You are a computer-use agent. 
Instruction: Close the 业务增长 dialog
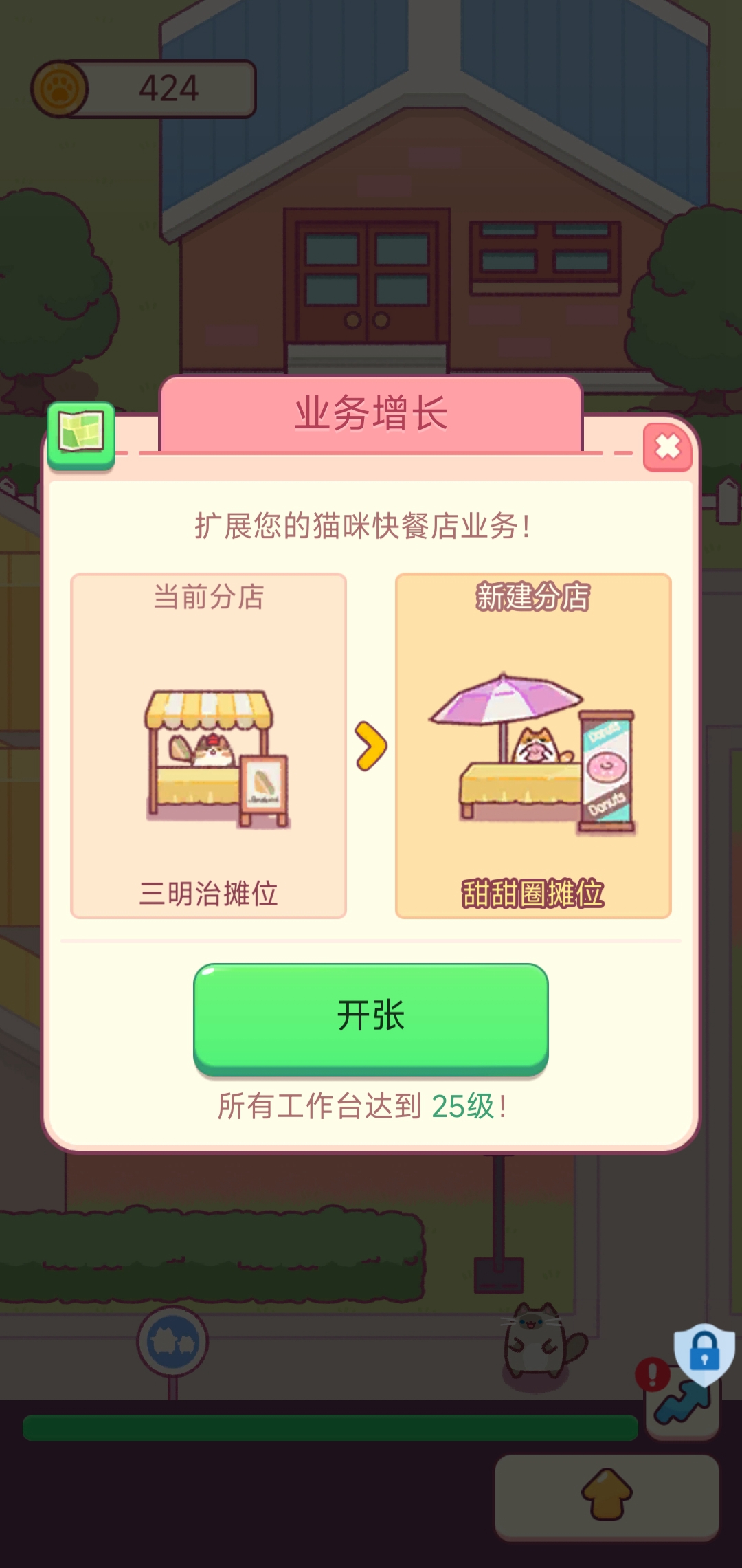click(x=667, y=448)
